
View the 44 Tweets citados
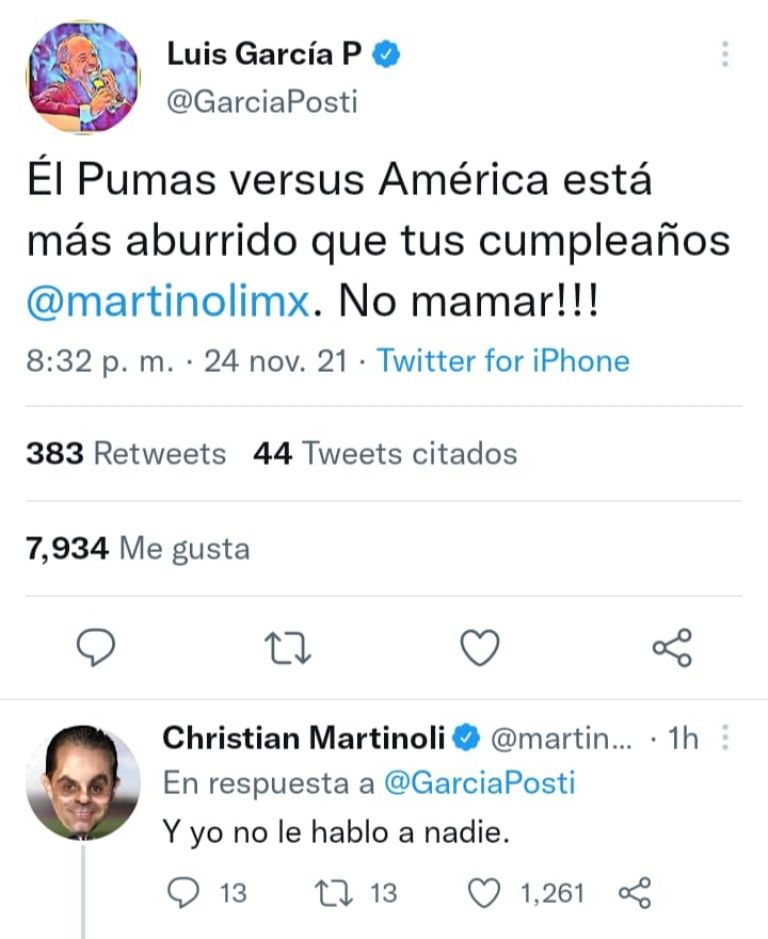385,454
